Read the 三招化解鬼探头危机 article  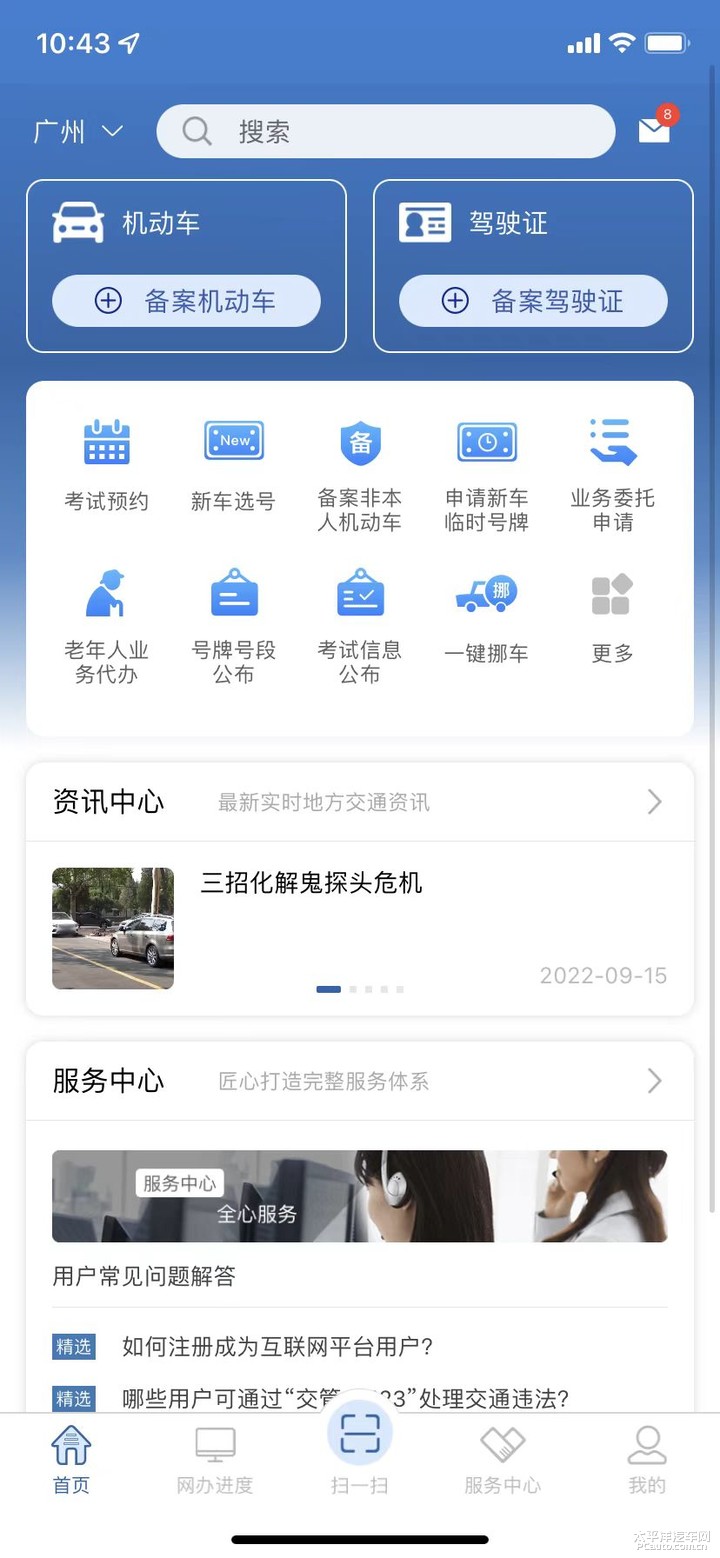pyautogui.click(x=312, y=883)
